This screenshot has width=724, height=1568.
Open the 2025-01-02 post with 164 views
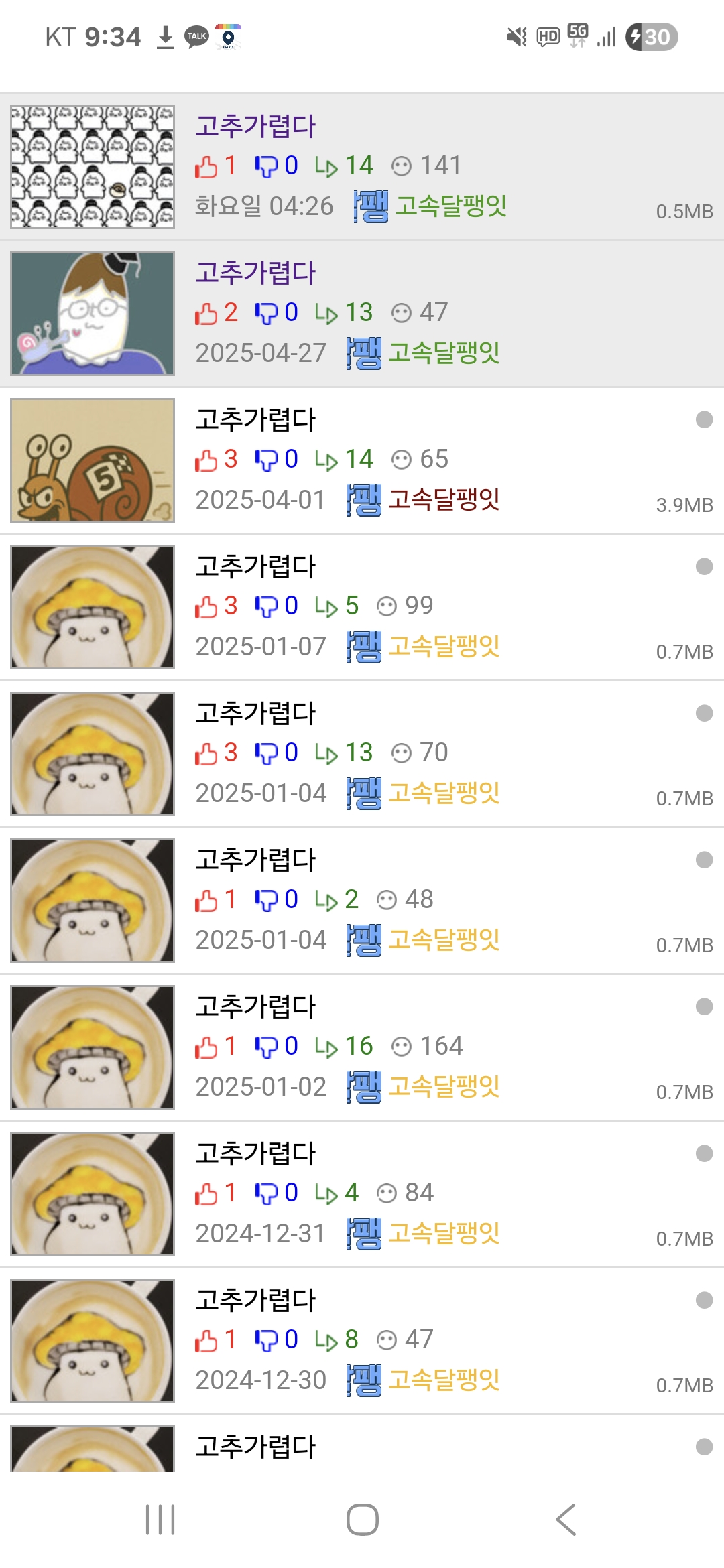point(255,1006)
